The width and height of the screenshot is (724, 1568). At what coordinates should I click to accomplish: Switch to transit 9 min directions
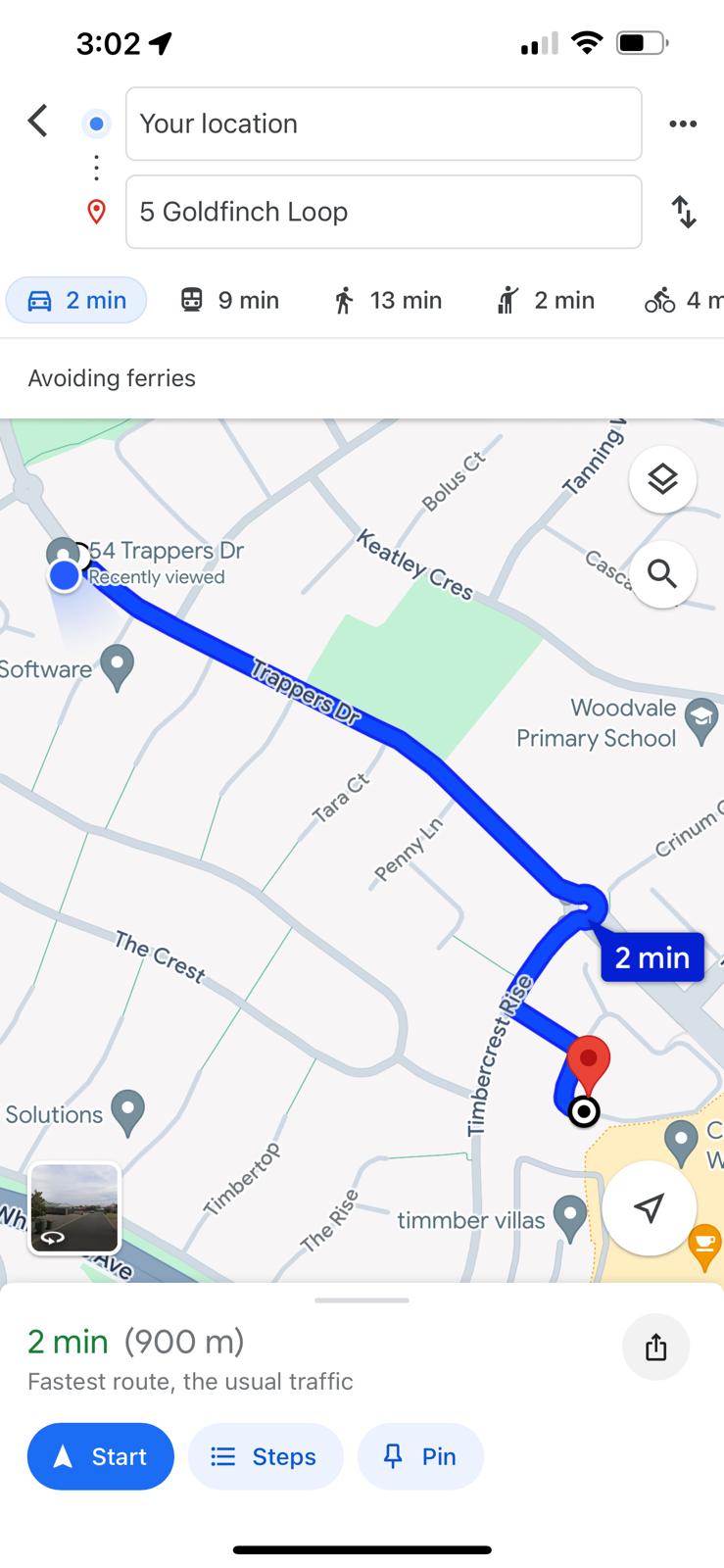pyautogui.click(x=230, y=300)
